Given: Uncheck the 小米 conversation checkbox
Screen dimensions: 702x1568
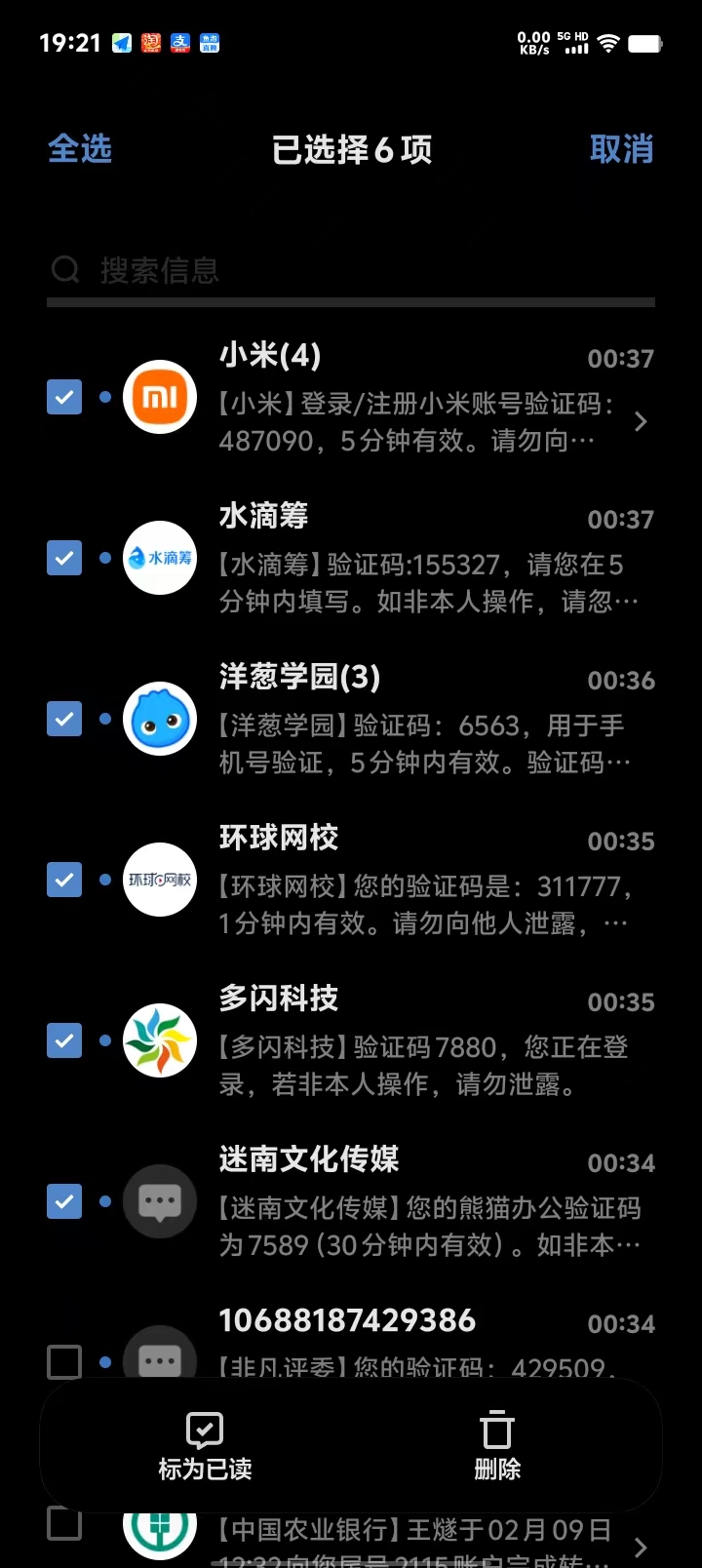Looking at the screenshot, I should click(64, 398).
